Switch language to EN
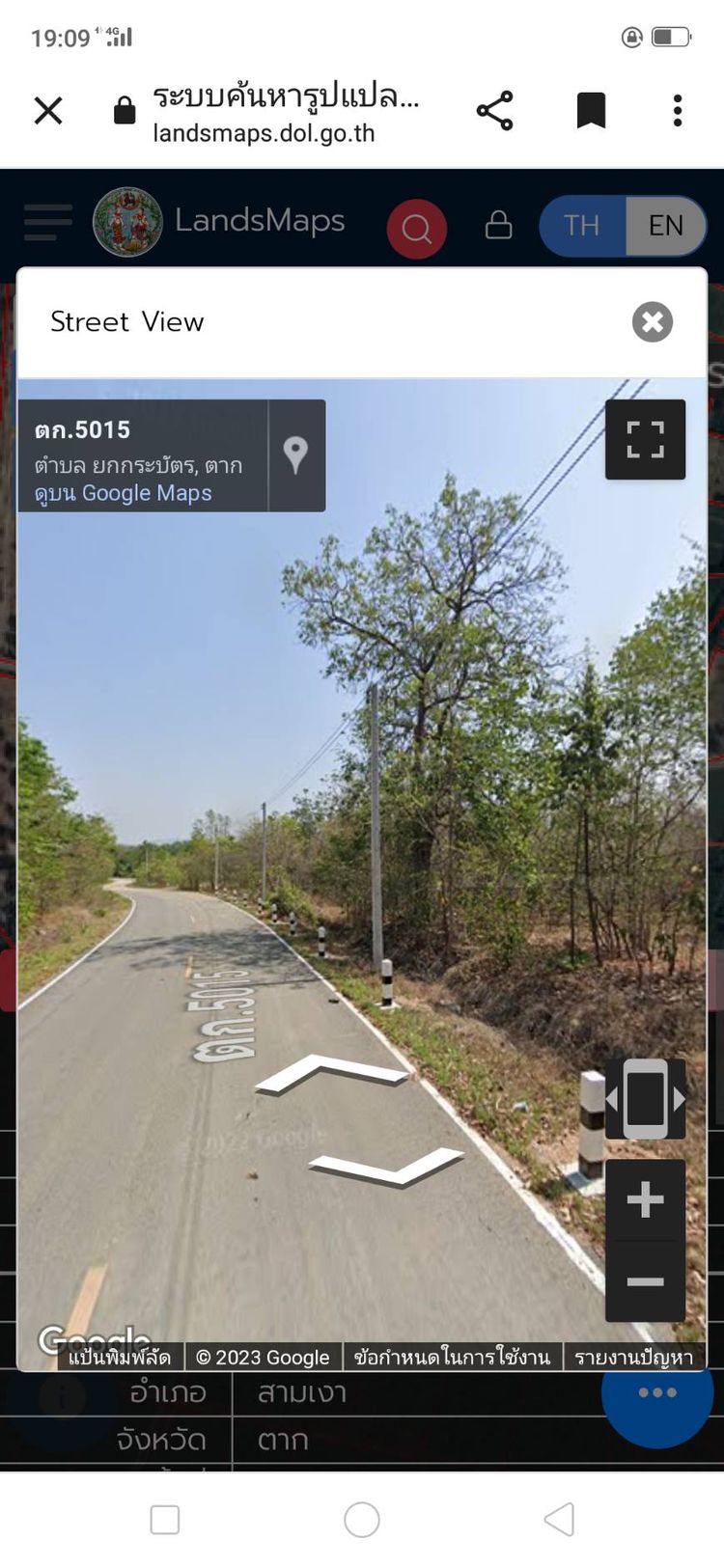 click(x=665, y=226)
